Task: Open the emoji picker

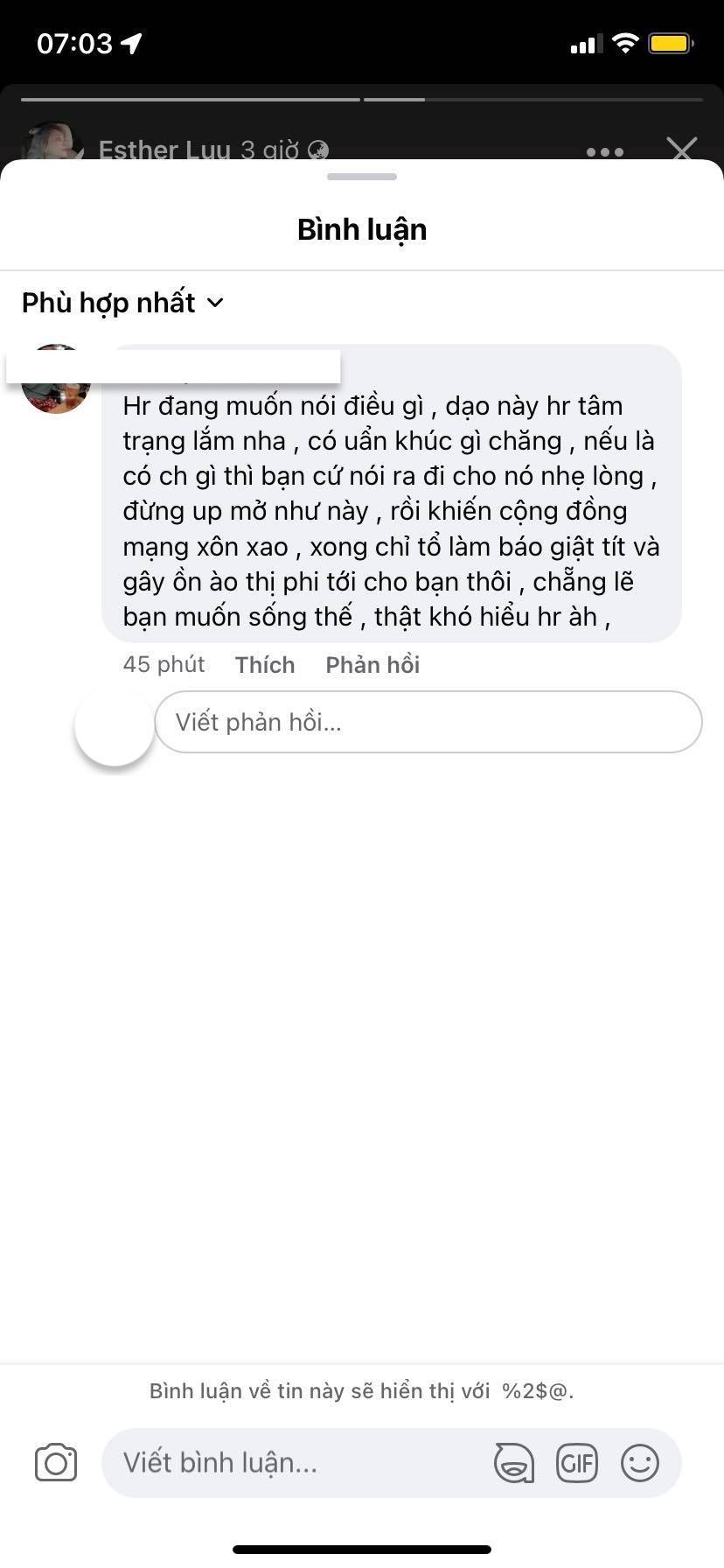Action: tap(639, 1461)
